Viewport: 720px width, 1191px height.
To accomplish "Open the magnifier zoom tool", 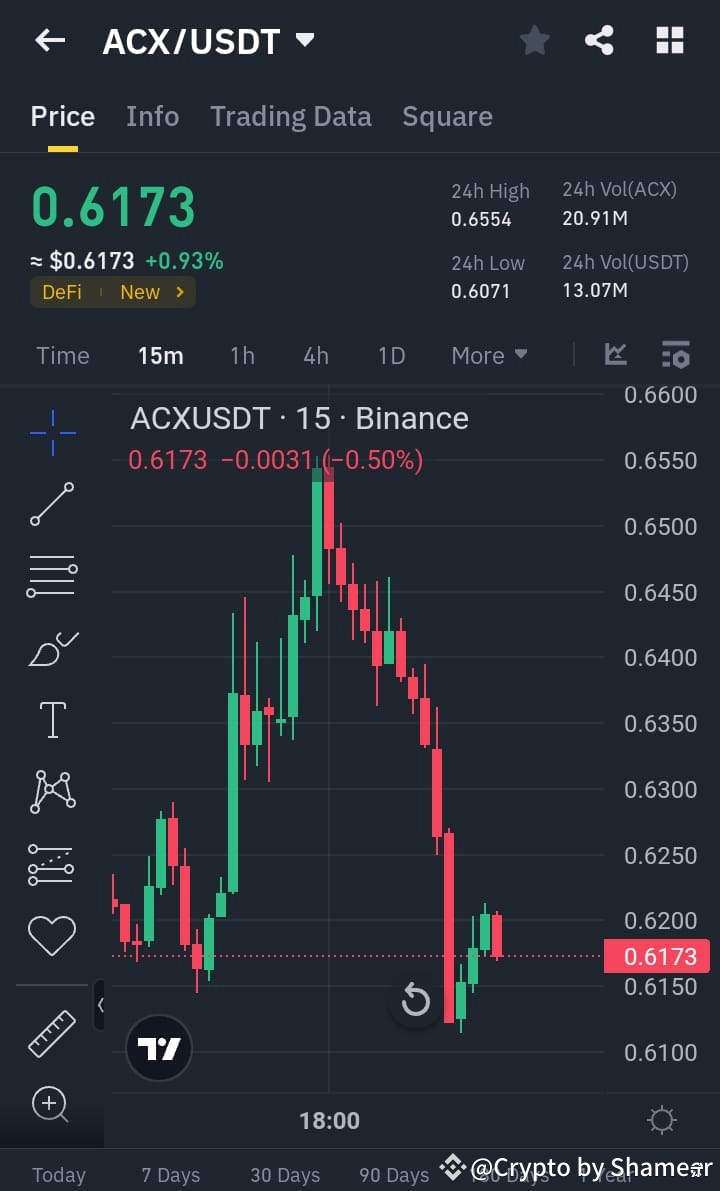I will (x=51, y=1104).
